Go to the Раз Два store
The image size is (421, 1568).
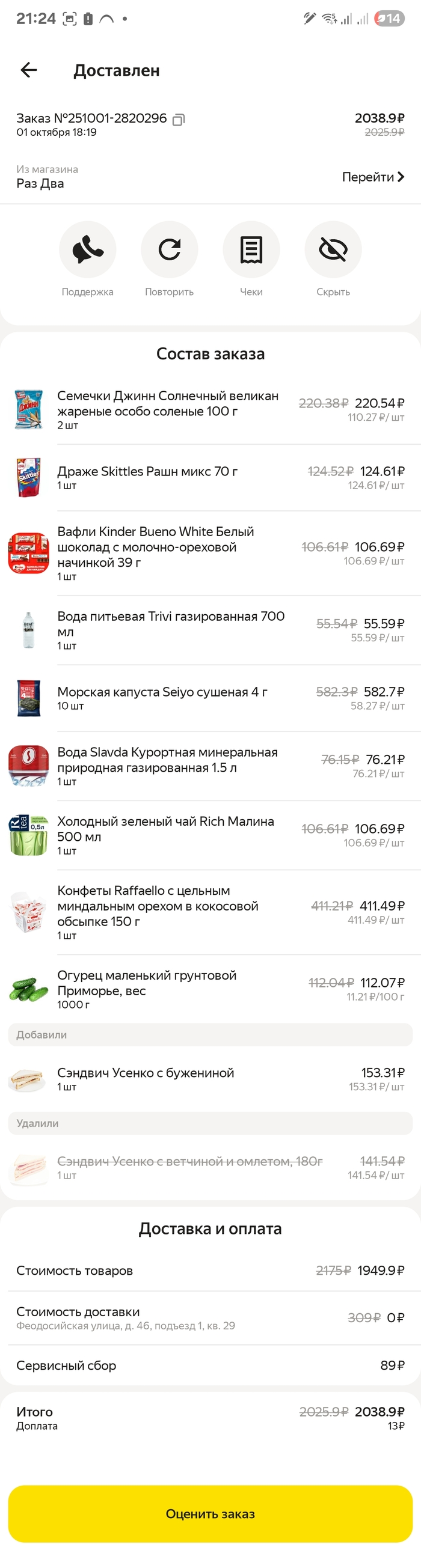(373, 177)
